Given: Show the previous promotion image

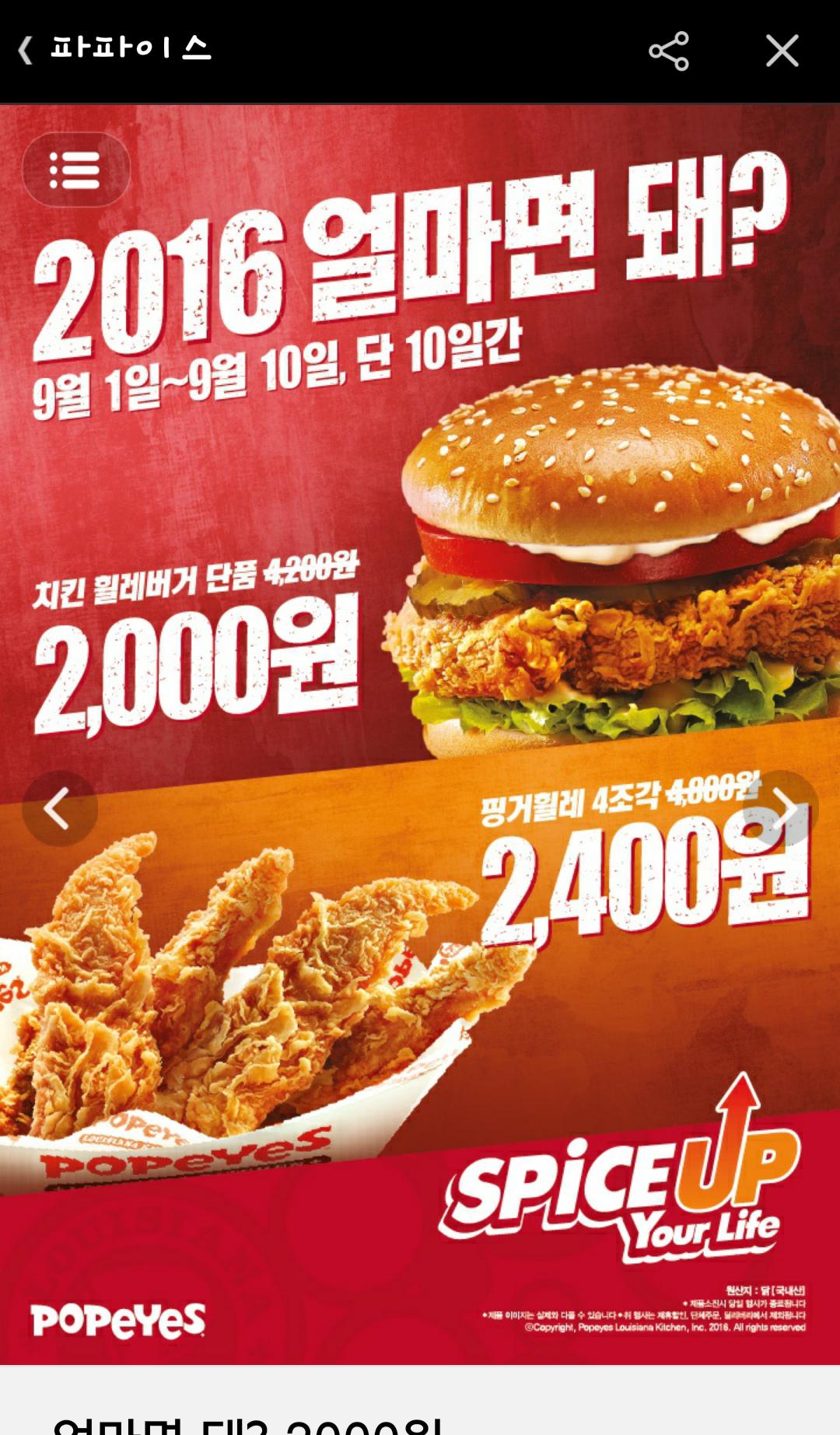Looking at the screenshot, I should (59, 809).
